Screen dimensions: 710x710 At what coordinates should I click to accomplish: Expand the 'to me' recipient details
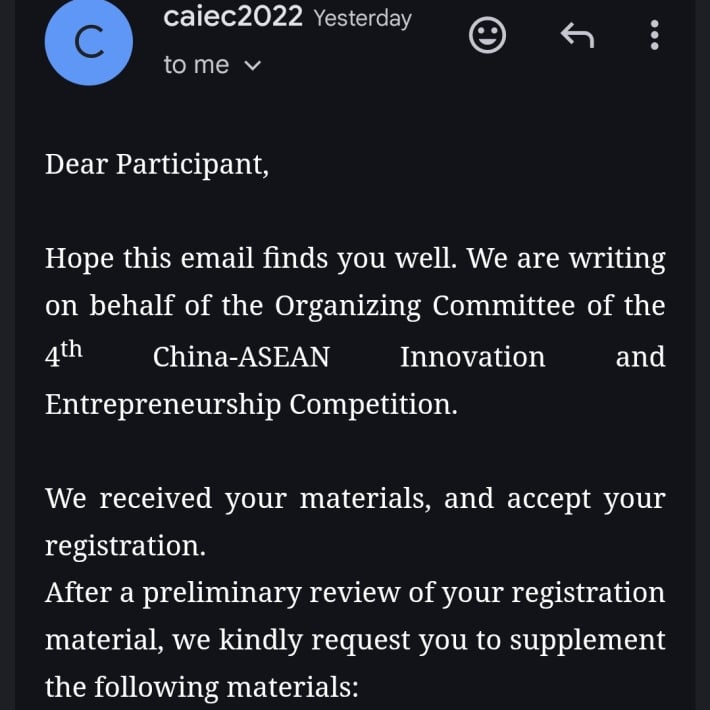(251, 66)
